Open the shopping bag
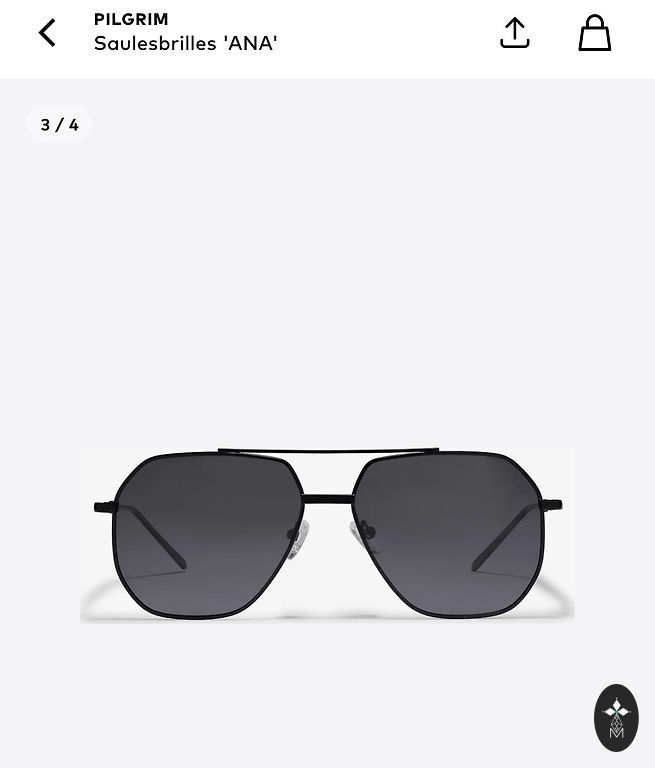This screenshot has width=655, height=768. [x=594, y=33]
